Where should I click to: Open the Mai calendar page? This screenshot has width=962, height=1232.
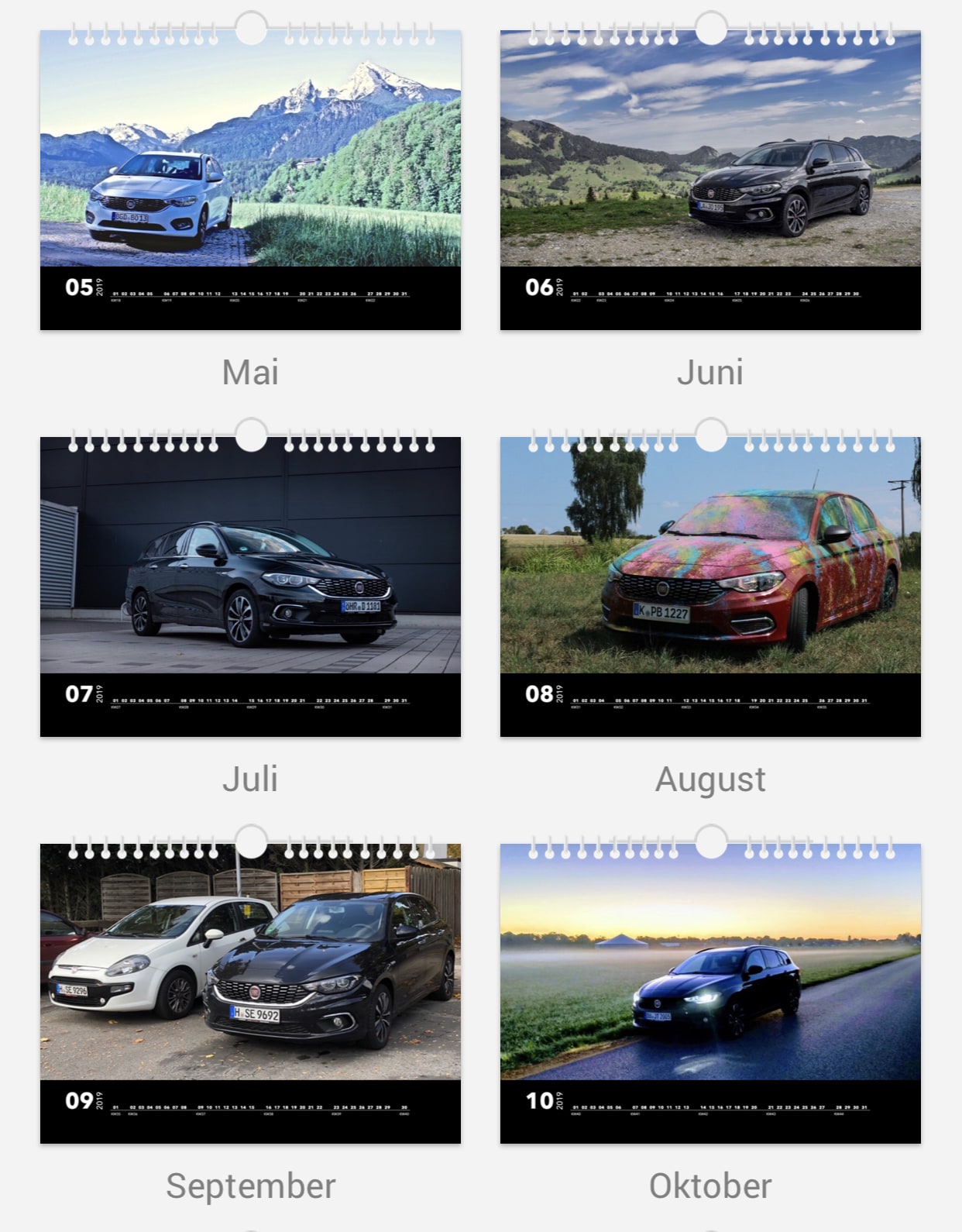tap(250, 180)
